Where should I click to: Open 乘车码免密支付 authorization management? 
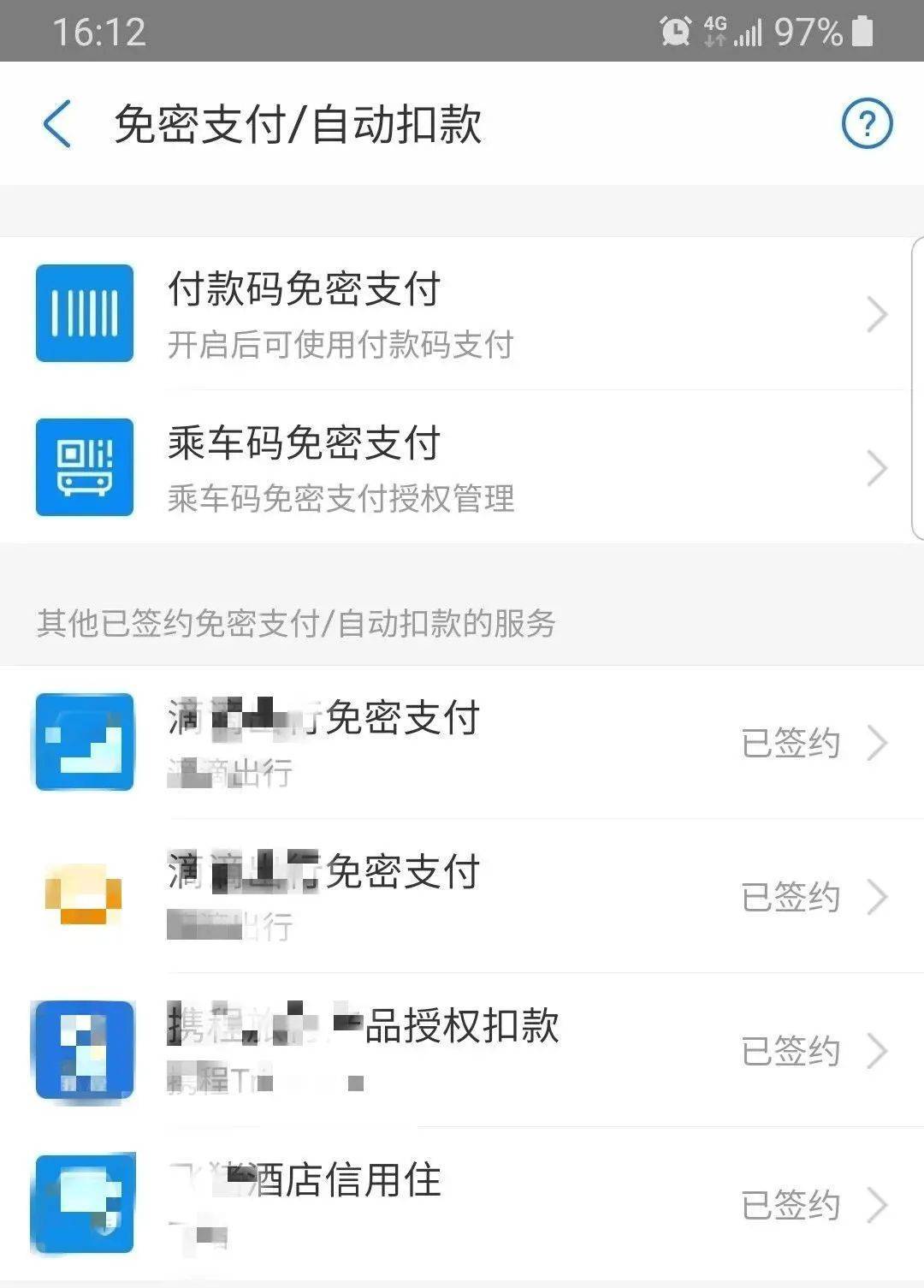462,468
